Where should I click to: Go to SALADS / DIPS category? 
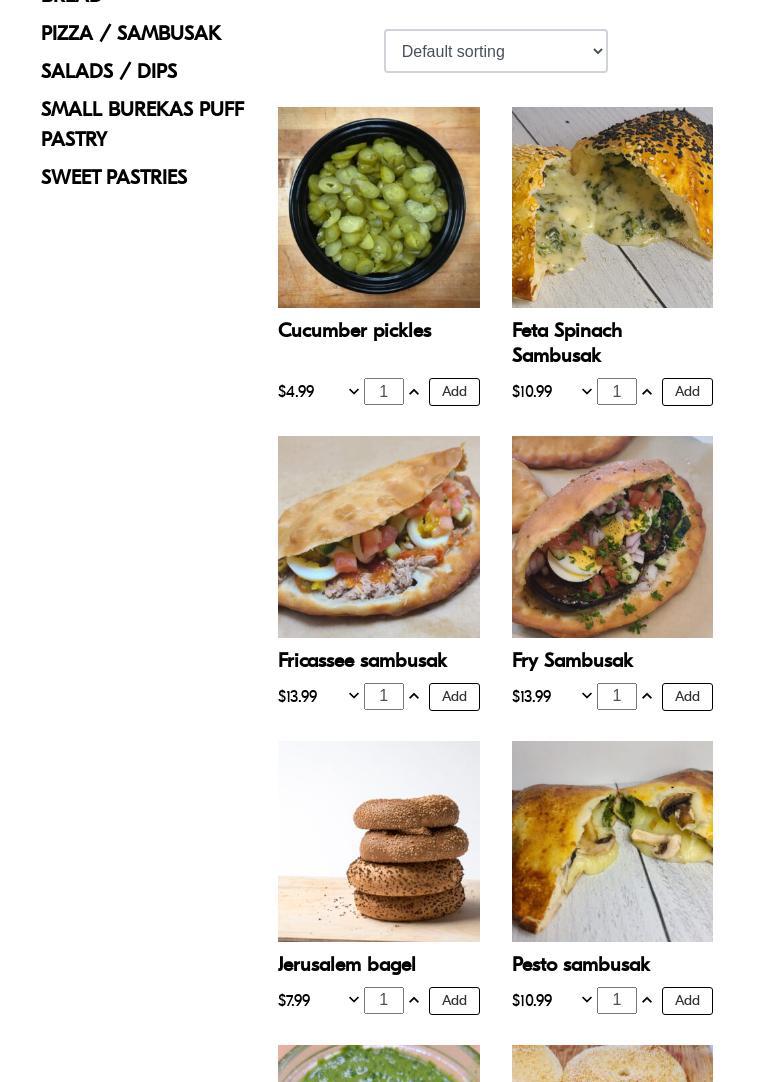109,72
